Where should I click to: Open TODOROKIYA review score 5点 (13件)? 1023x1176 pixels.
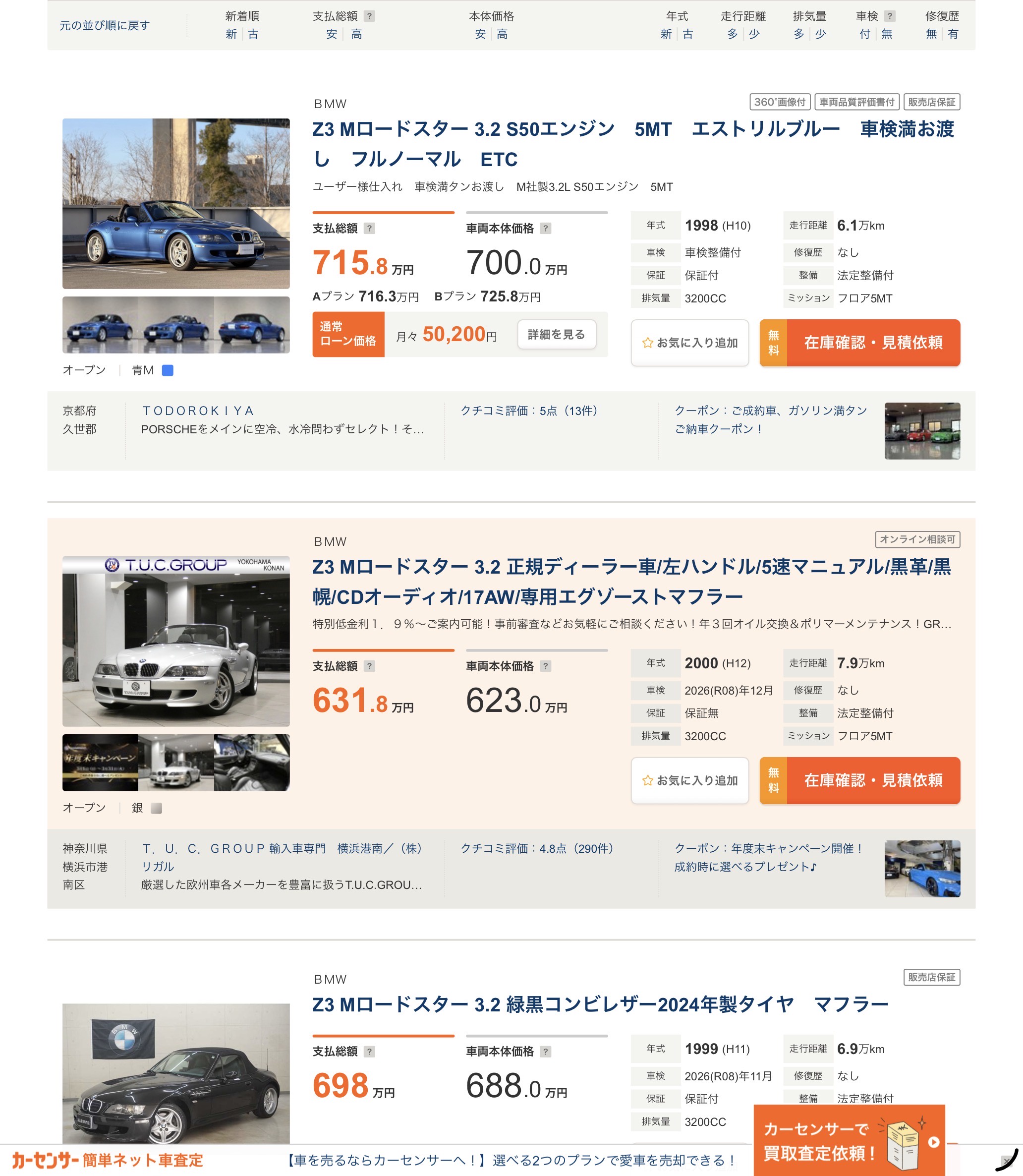point(529,411)
